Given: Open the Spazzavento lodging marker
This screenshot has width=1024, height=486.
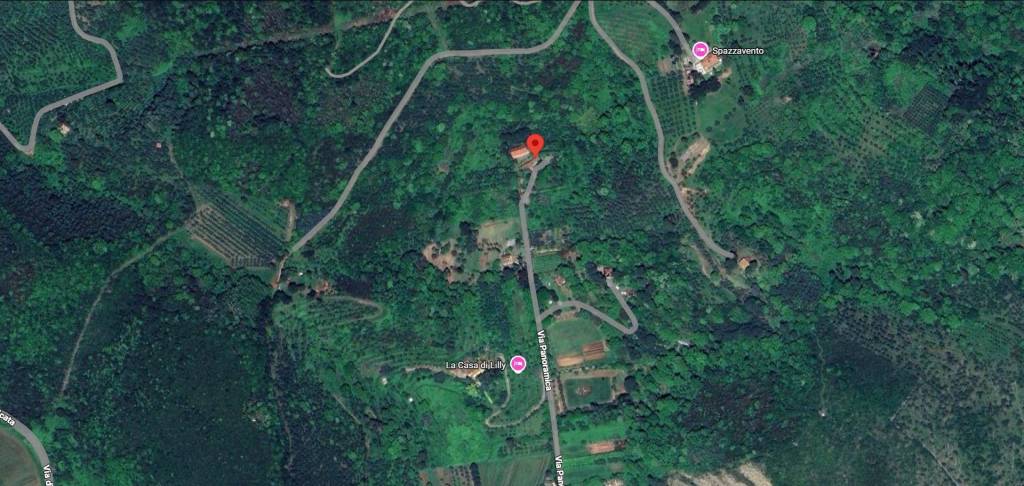Looking at the screenshot, I should pyautogui.click(x=701, y=49).
